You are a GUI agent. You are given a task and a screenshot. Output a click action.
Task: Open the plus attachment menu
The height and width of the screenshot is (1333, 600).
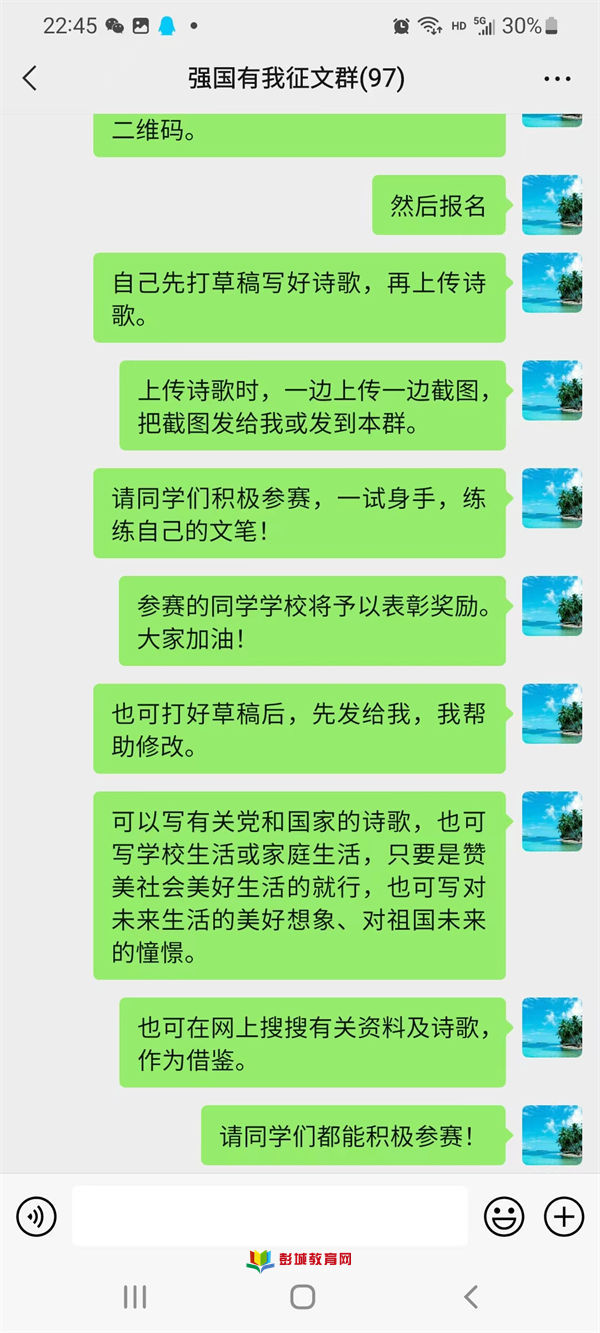click(x=564, y=1216)
